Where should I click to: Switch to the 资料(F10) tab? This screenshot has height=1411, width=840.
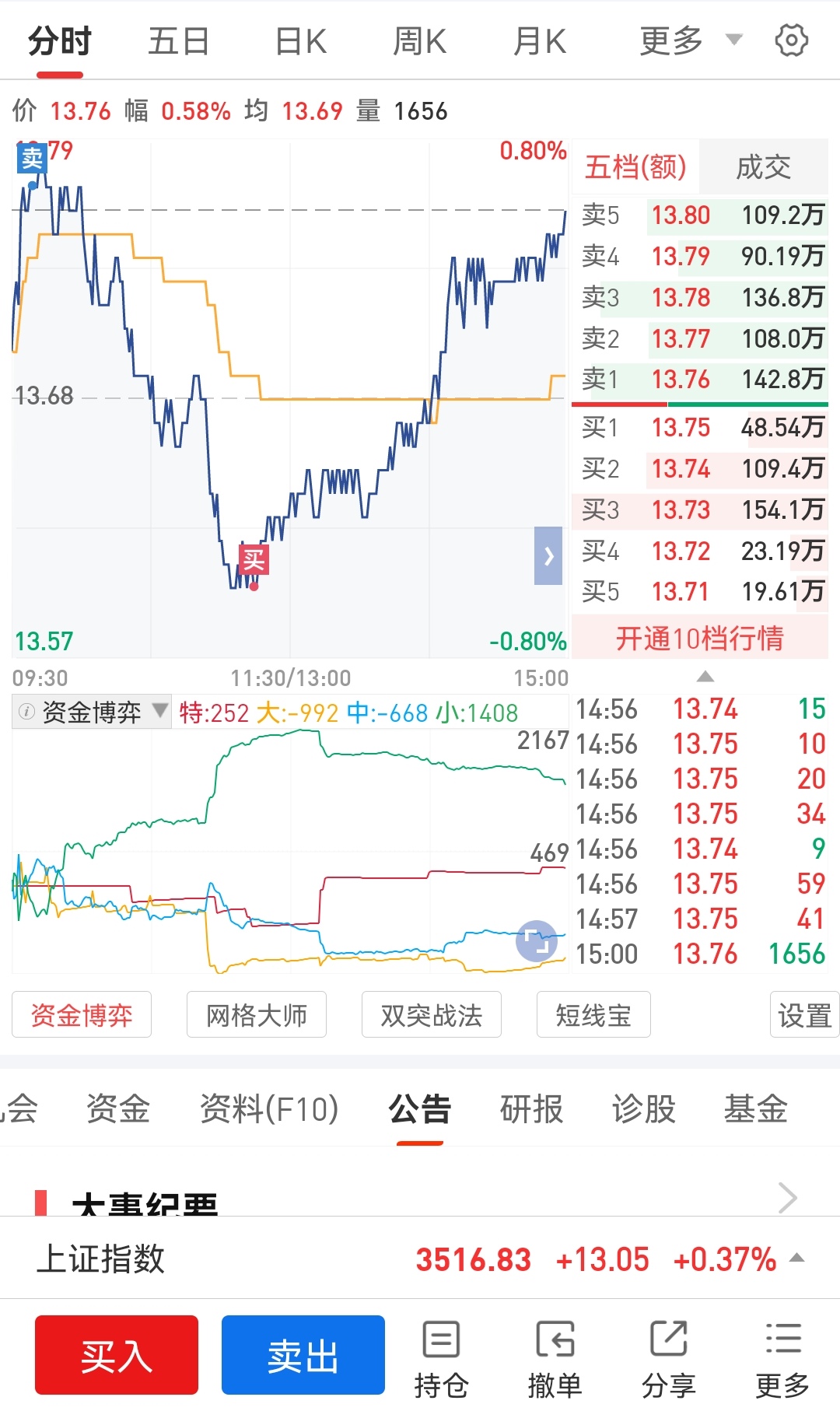pyautogui.click(x=269, y=1108)
